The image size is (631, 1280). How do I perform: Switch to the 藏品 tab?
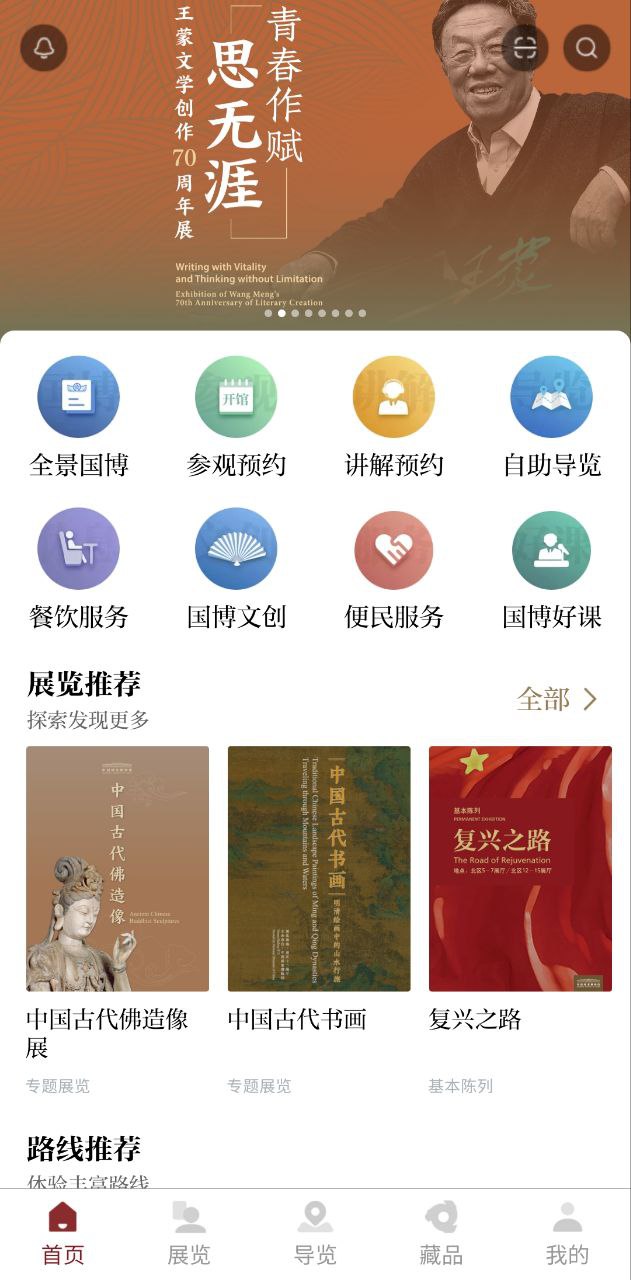[x=441, y=1233]
